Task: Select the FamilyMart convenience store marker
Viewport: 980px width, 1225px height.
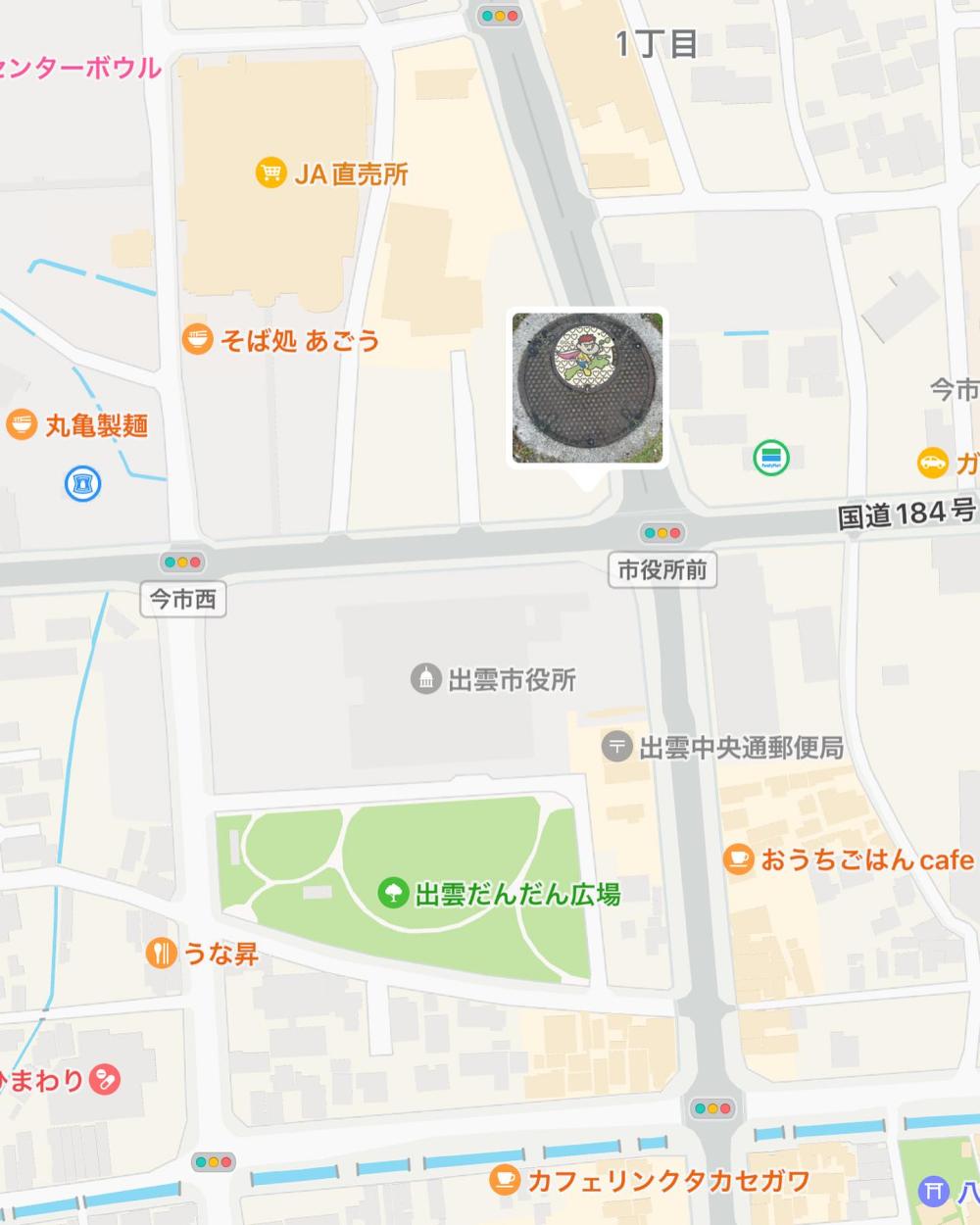Action: tap(771, 458)
